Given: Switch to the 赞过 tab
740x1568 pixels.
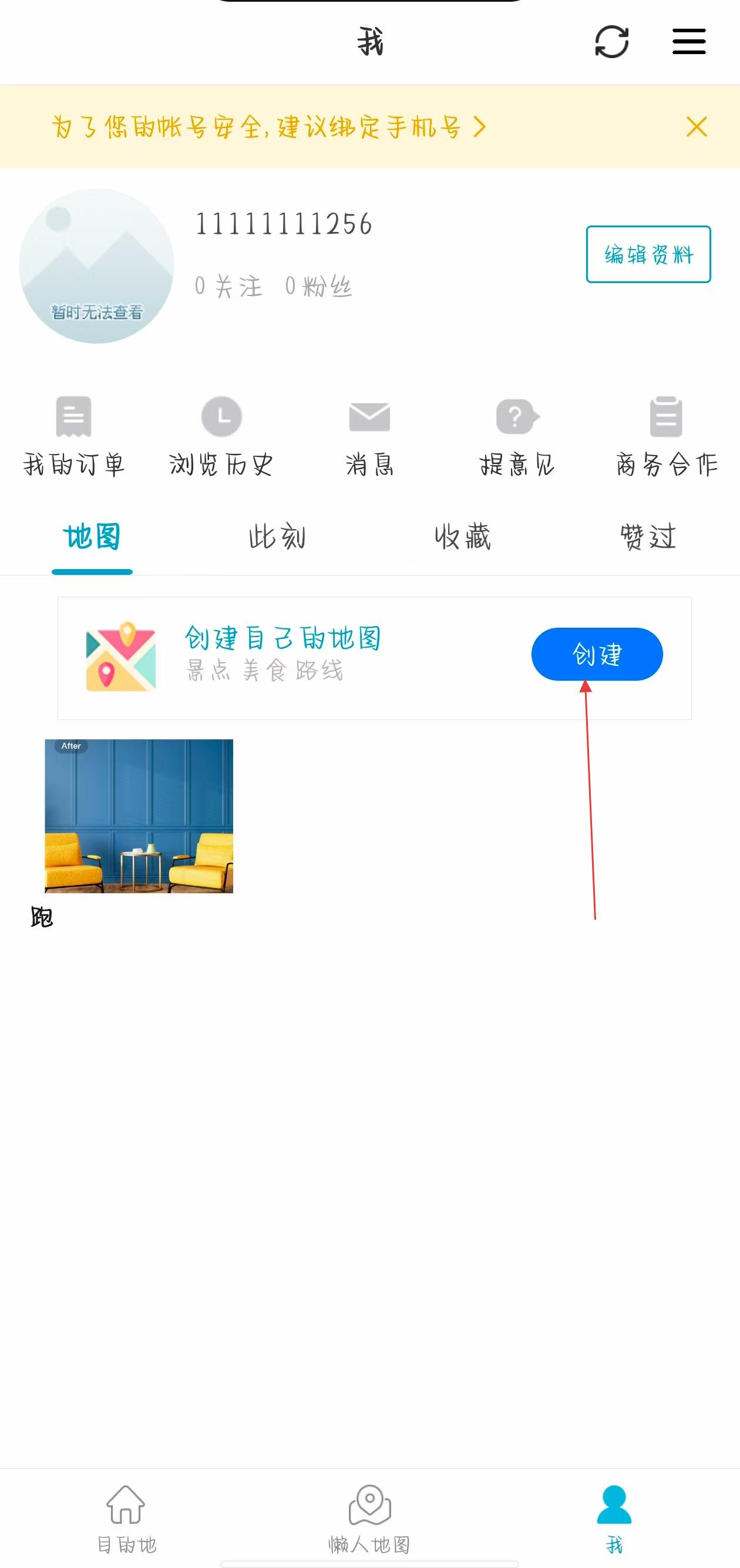Looking at the screenshot, I should coord(648,537).
